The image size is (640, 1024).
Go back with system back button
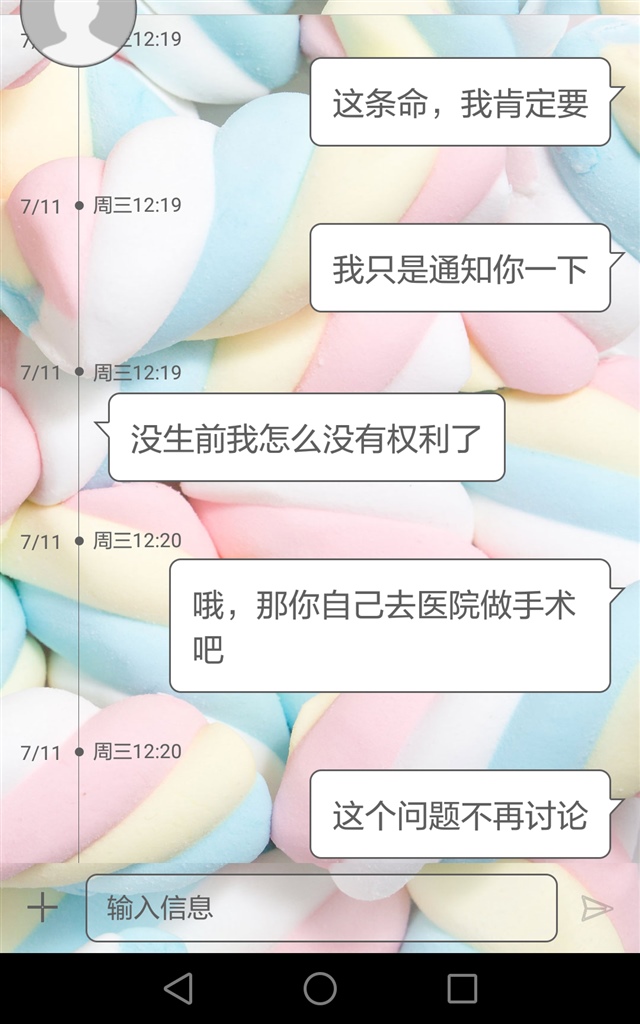pos(178,988)
